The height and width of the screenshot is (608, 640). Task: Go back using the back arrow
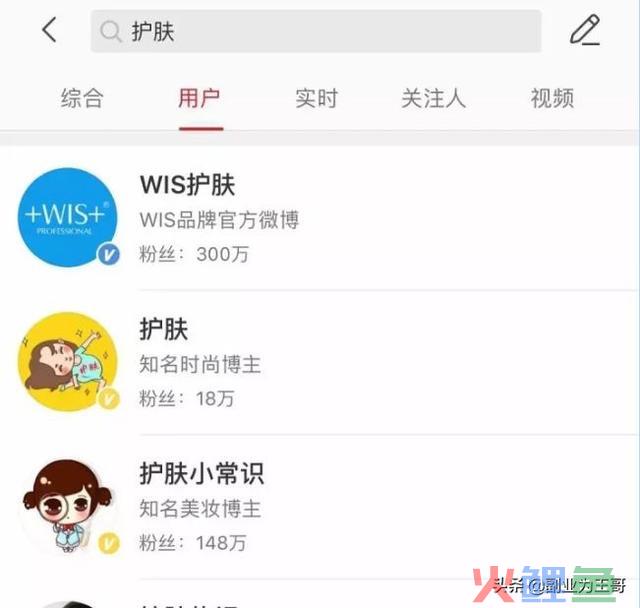pyautogui.click(x=49, y=30)
